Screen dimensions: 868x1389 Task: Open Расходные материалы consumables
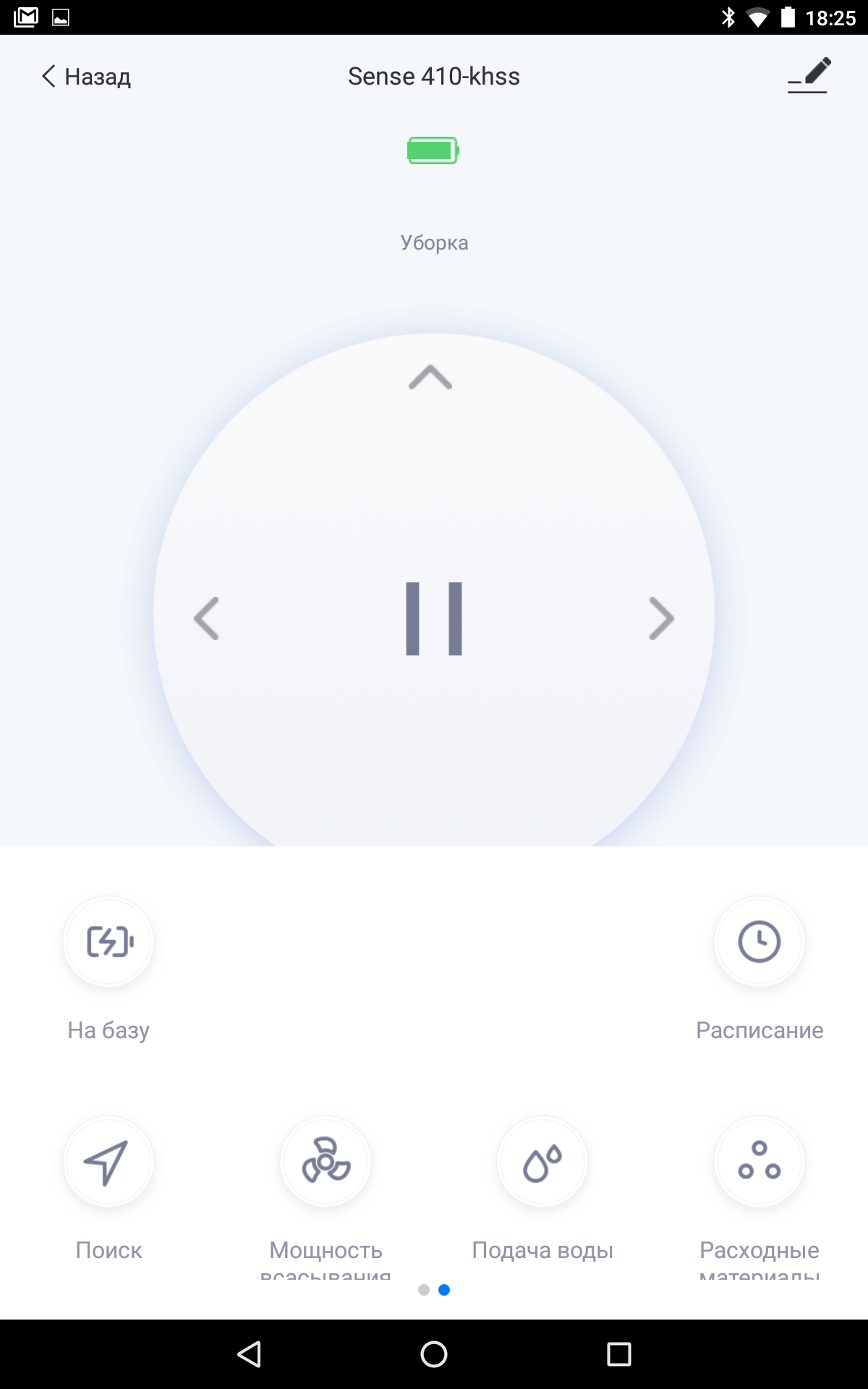pos(759,1162)
